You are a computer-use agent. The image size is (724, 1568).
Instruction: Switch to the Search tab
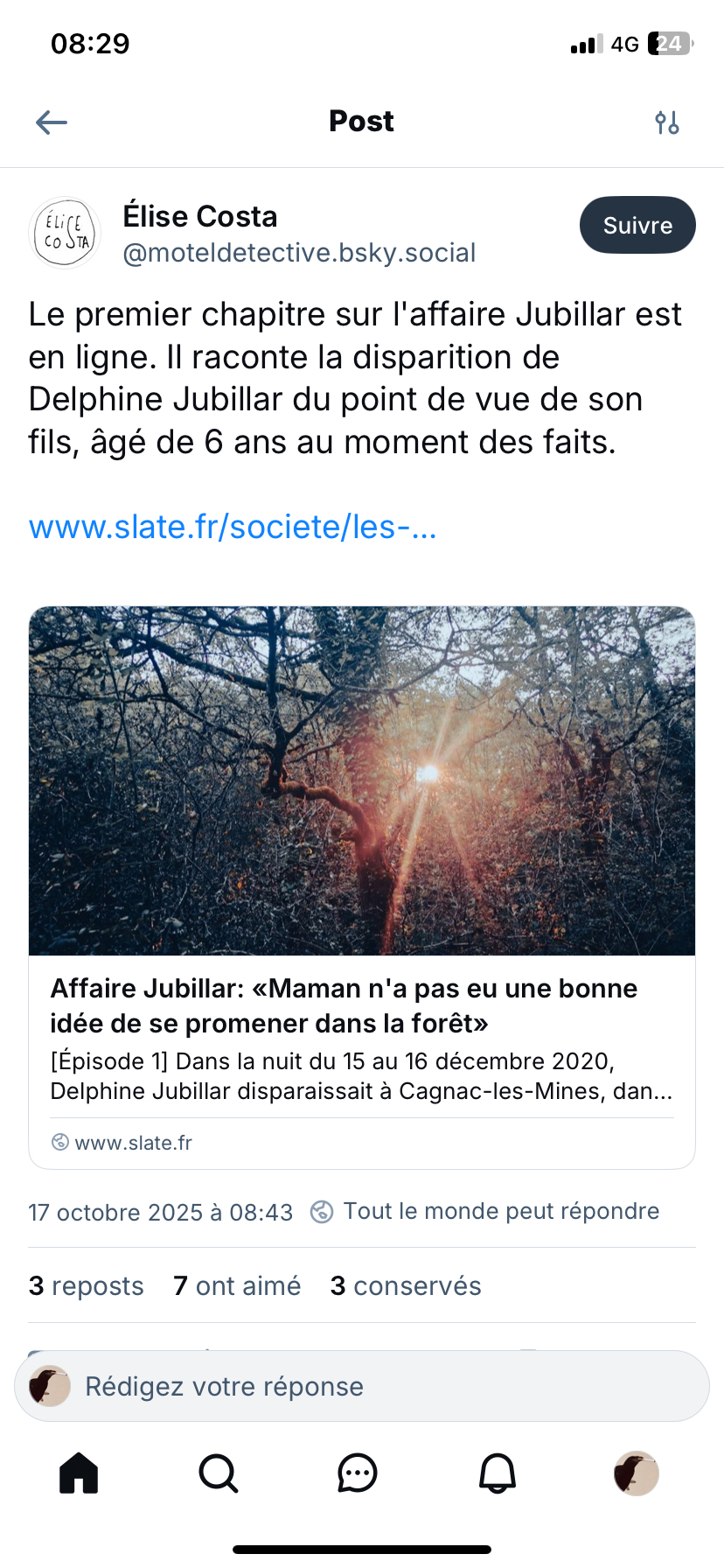pyautogui.click(x=218, y=1473)
